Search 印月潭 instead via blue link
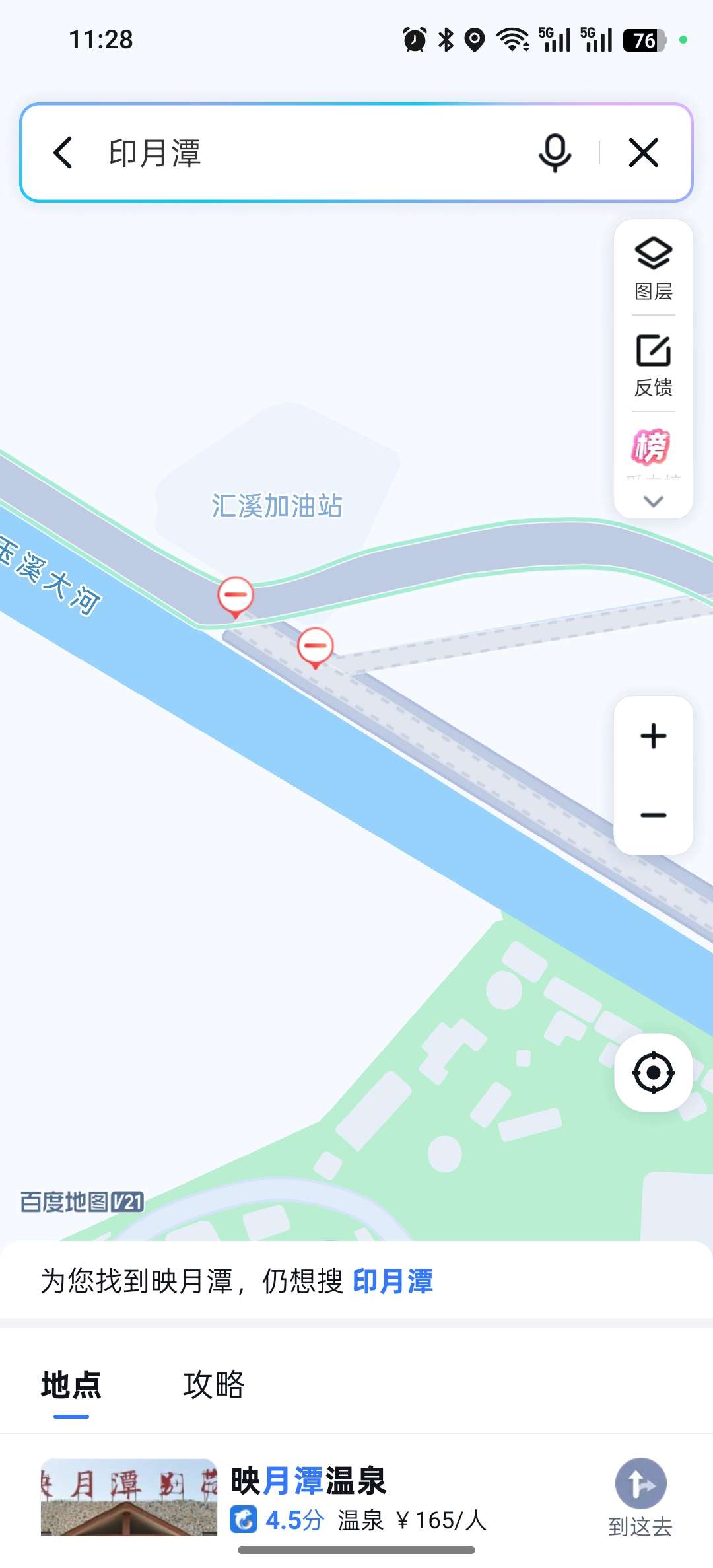Screen dimensions: 713x1568 point(393,1281)
